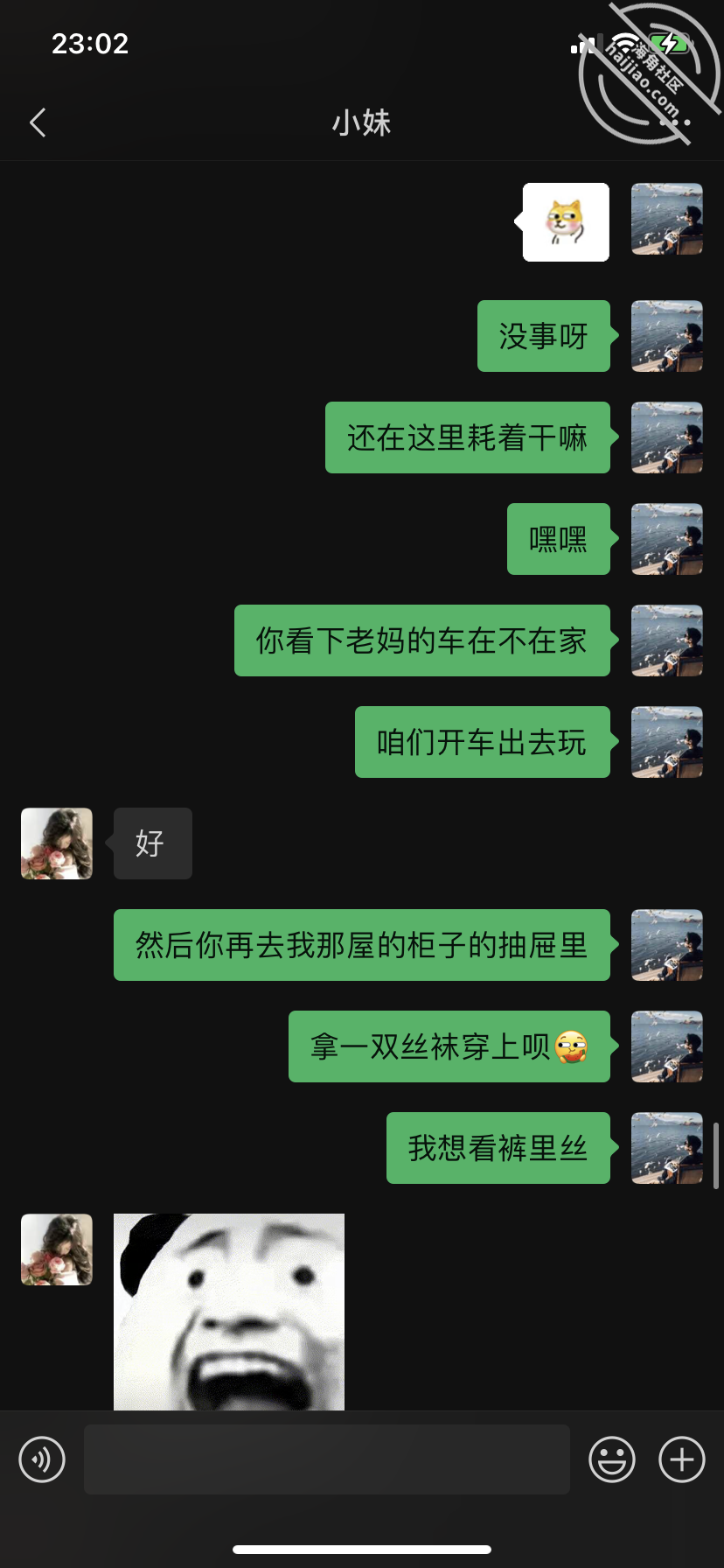Select the 没事呀 message bubble

point(543,336)
